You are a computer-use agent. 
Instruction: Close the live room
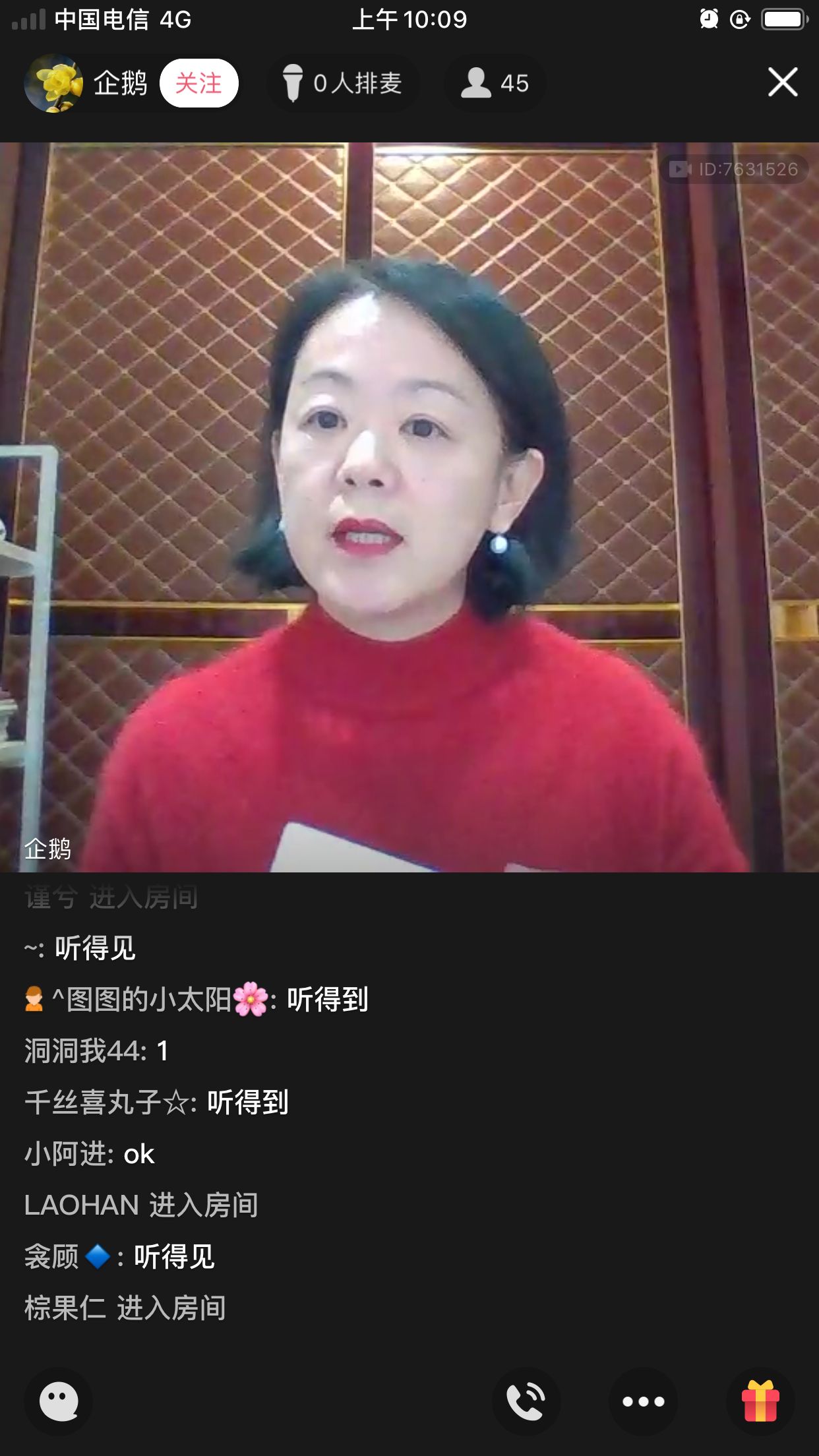coord(783,82)
